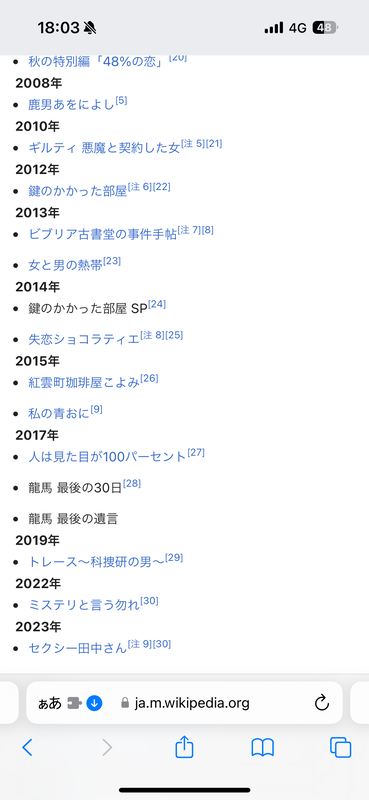Open the 女と男の熱帯 link
The image size is (369, 800).
click(x=65, y=265)
